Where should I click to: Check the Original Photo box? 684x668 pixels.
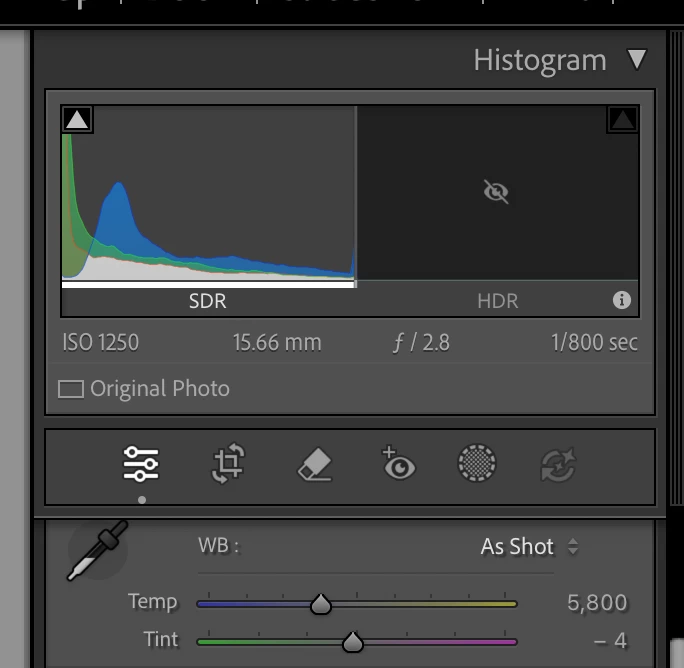[71, 389]
